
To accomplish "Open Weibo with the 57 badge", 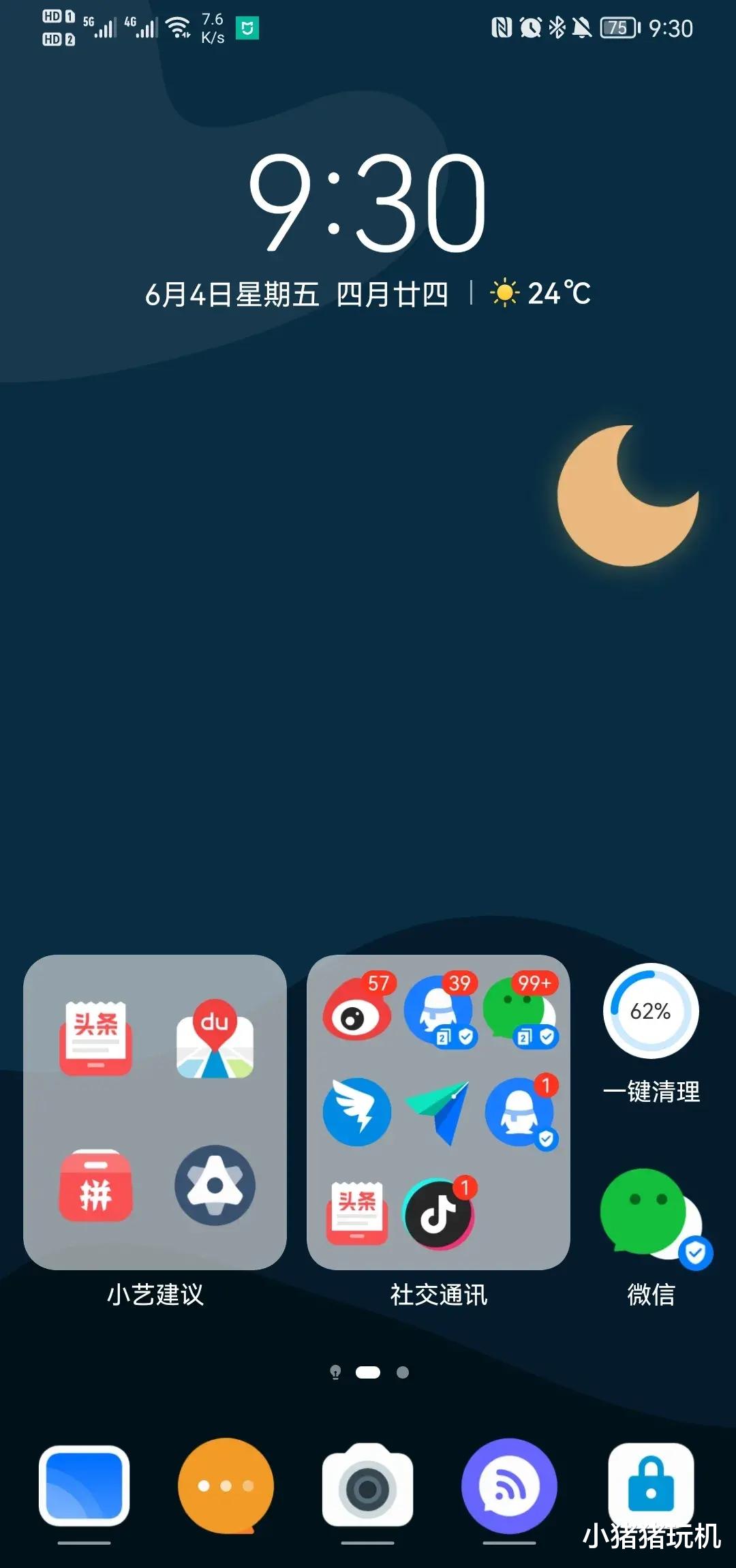I will point(356,1015).
